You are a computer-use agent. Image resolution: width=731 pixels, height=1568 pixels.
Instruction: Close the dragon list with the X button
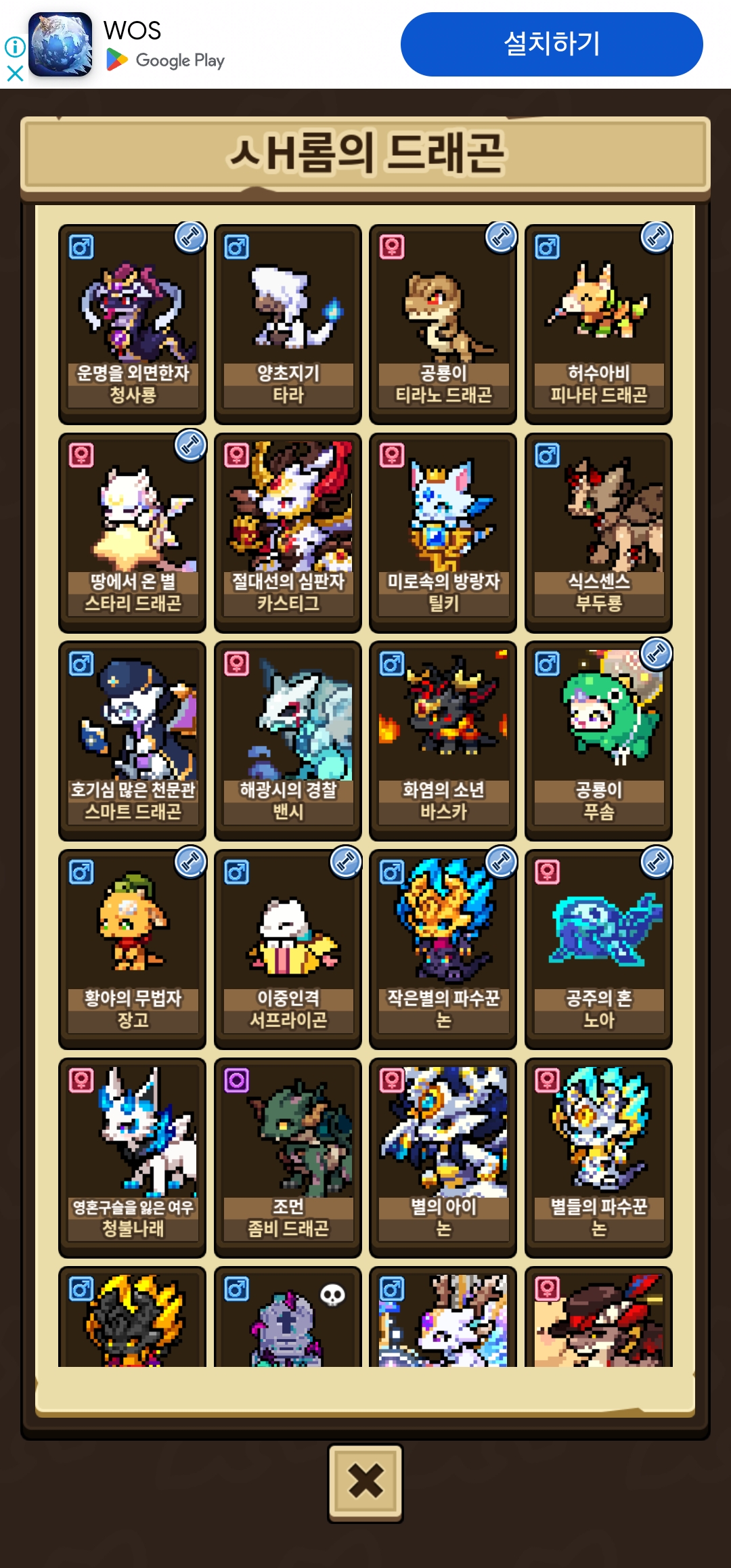coord(365,1483)
